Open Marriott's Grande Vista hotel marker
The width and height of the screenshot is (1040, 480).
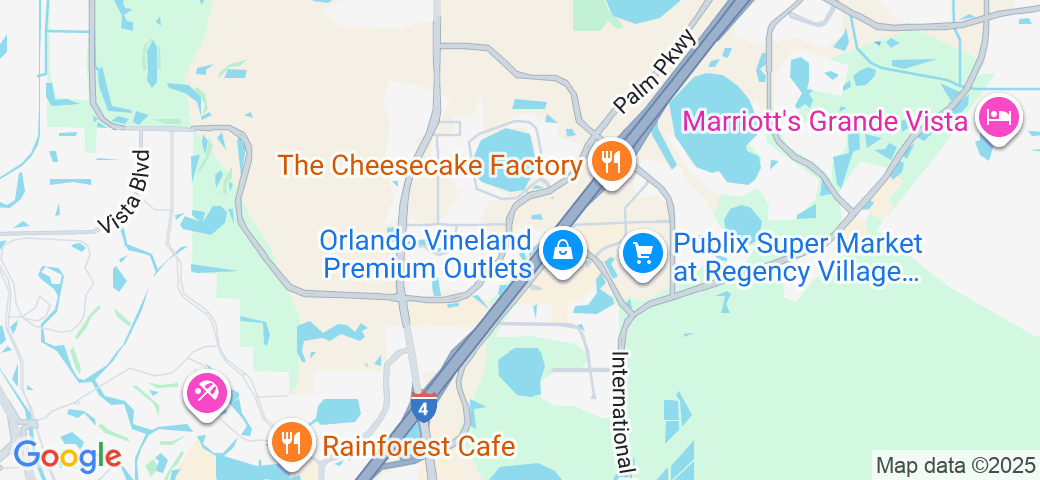click(x=1000, y=119)
